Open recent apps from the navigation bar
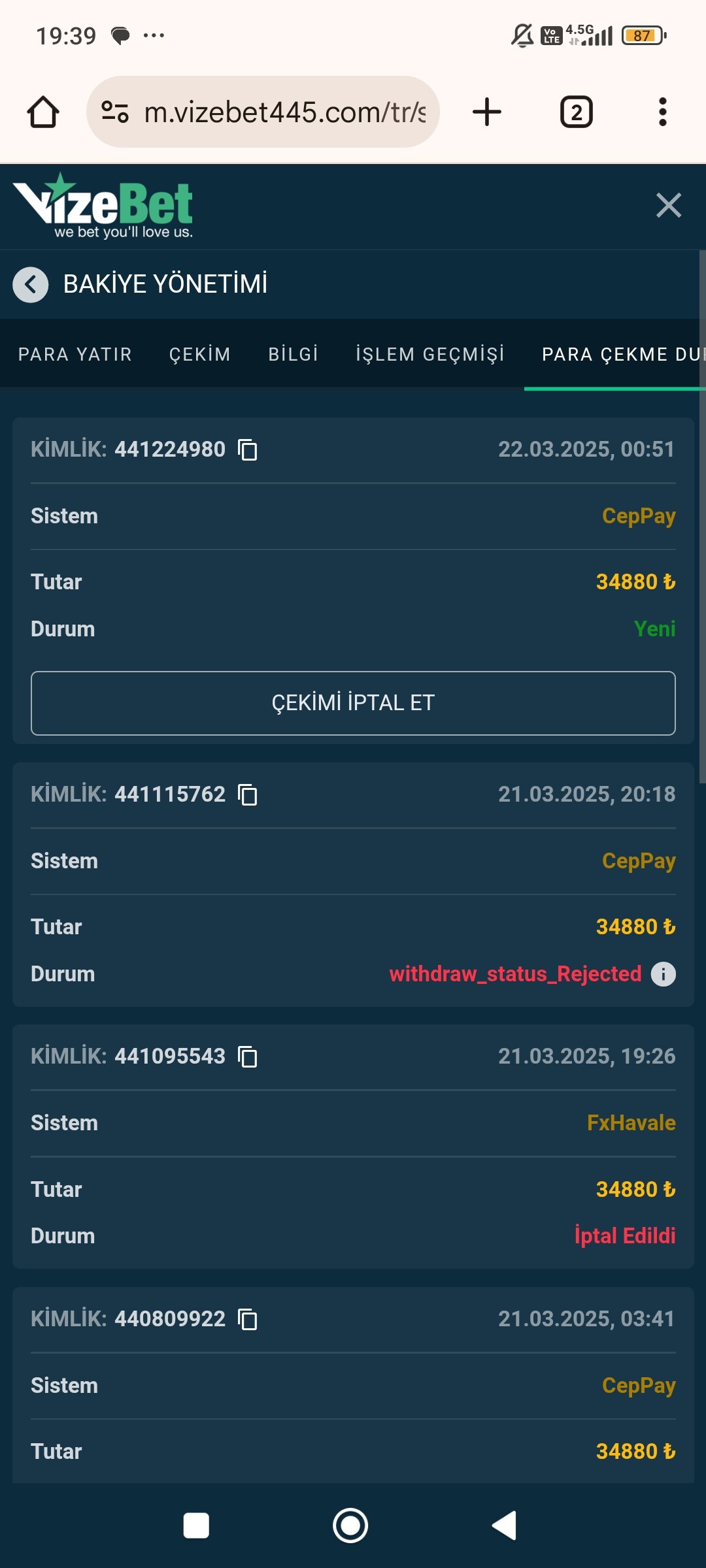The width and height of the screenshot is (706, 1568). click(196, 1526)
